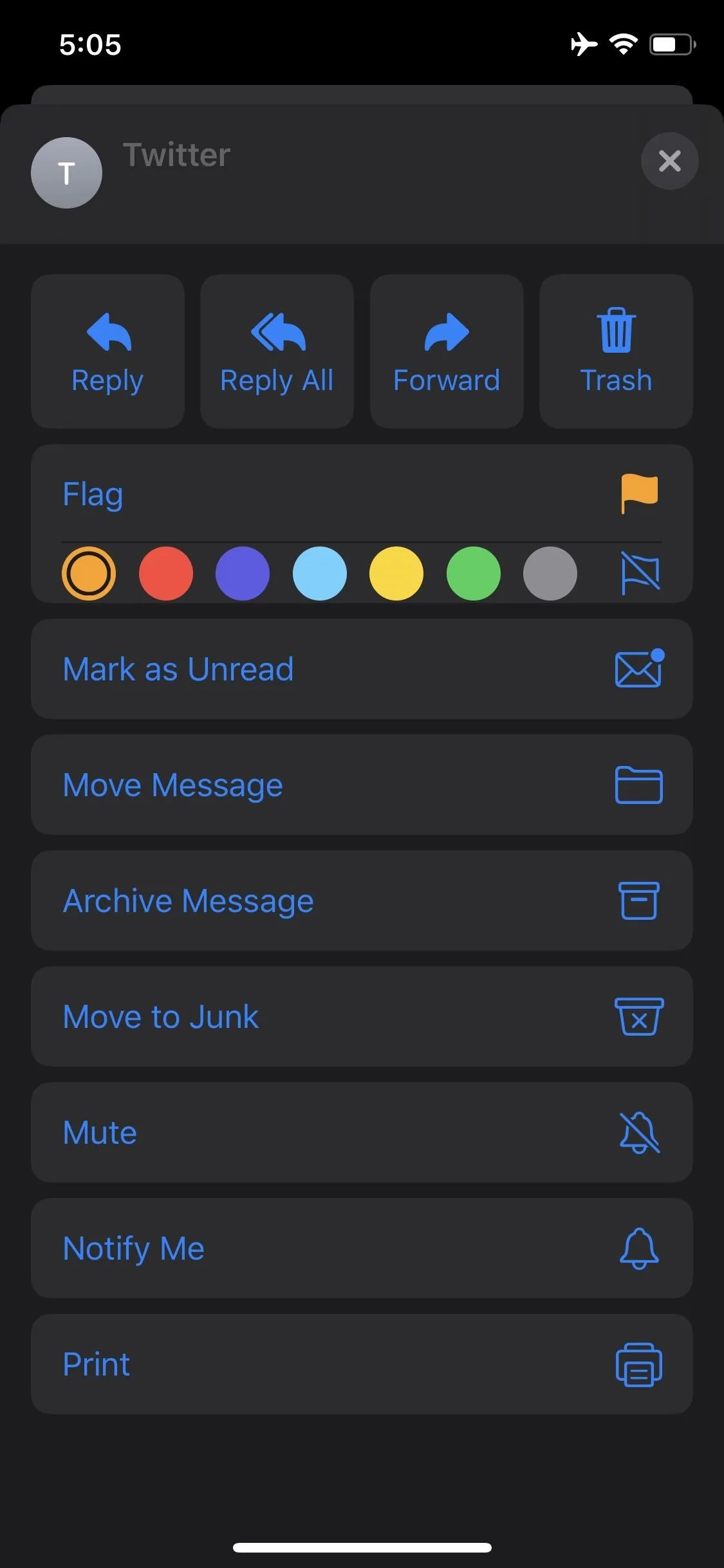Choose the purple flag color
This screenshot has width=724, height=1568.
pos(243,574)
